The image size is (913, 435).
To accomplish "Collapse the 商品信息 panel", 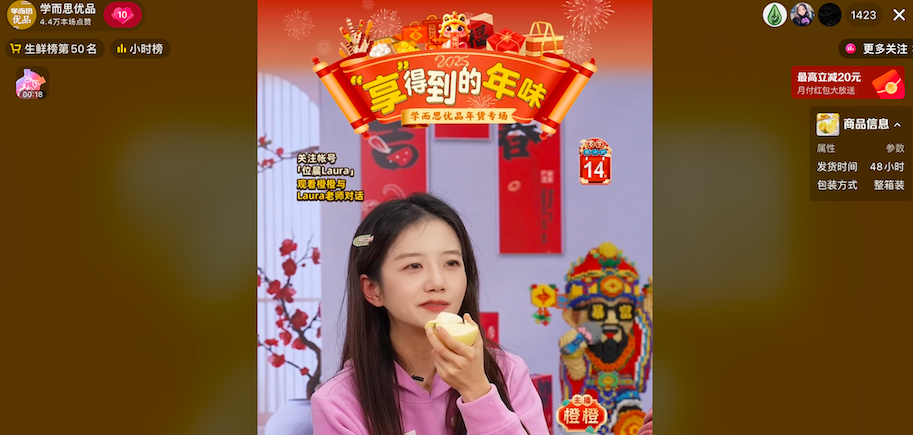I will (x=897, y=124).
